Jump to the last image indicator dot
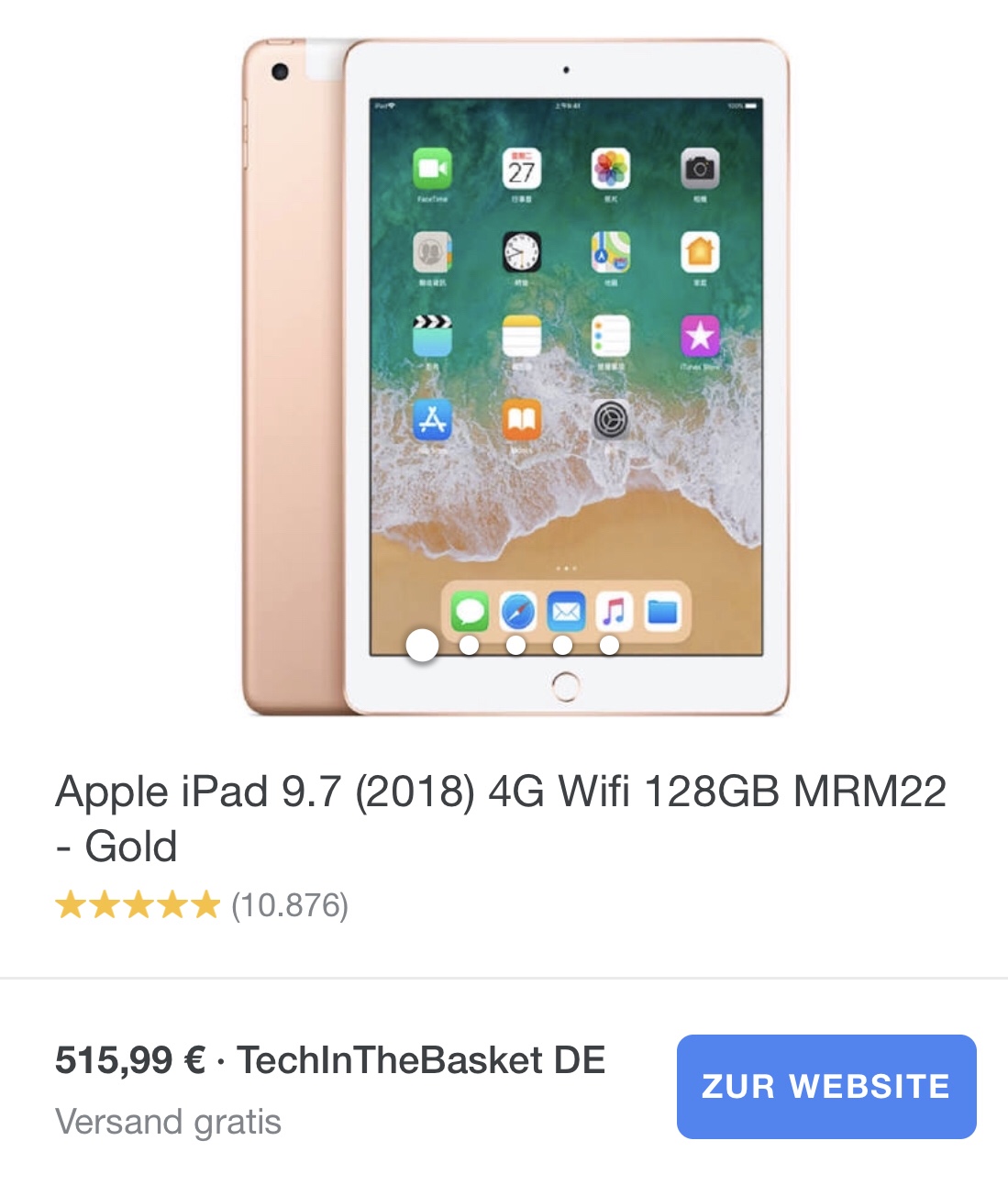Screen dimensions: 1008x1196 tap(609, 646)
